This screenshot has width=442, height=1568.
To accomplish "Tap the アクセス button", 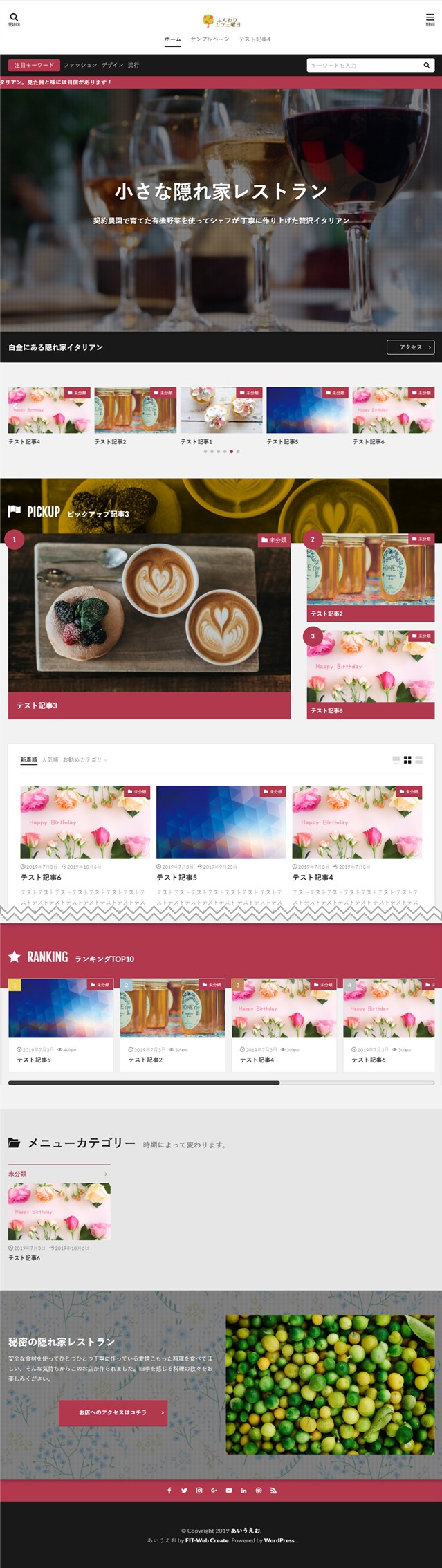I will click(411, 347).
